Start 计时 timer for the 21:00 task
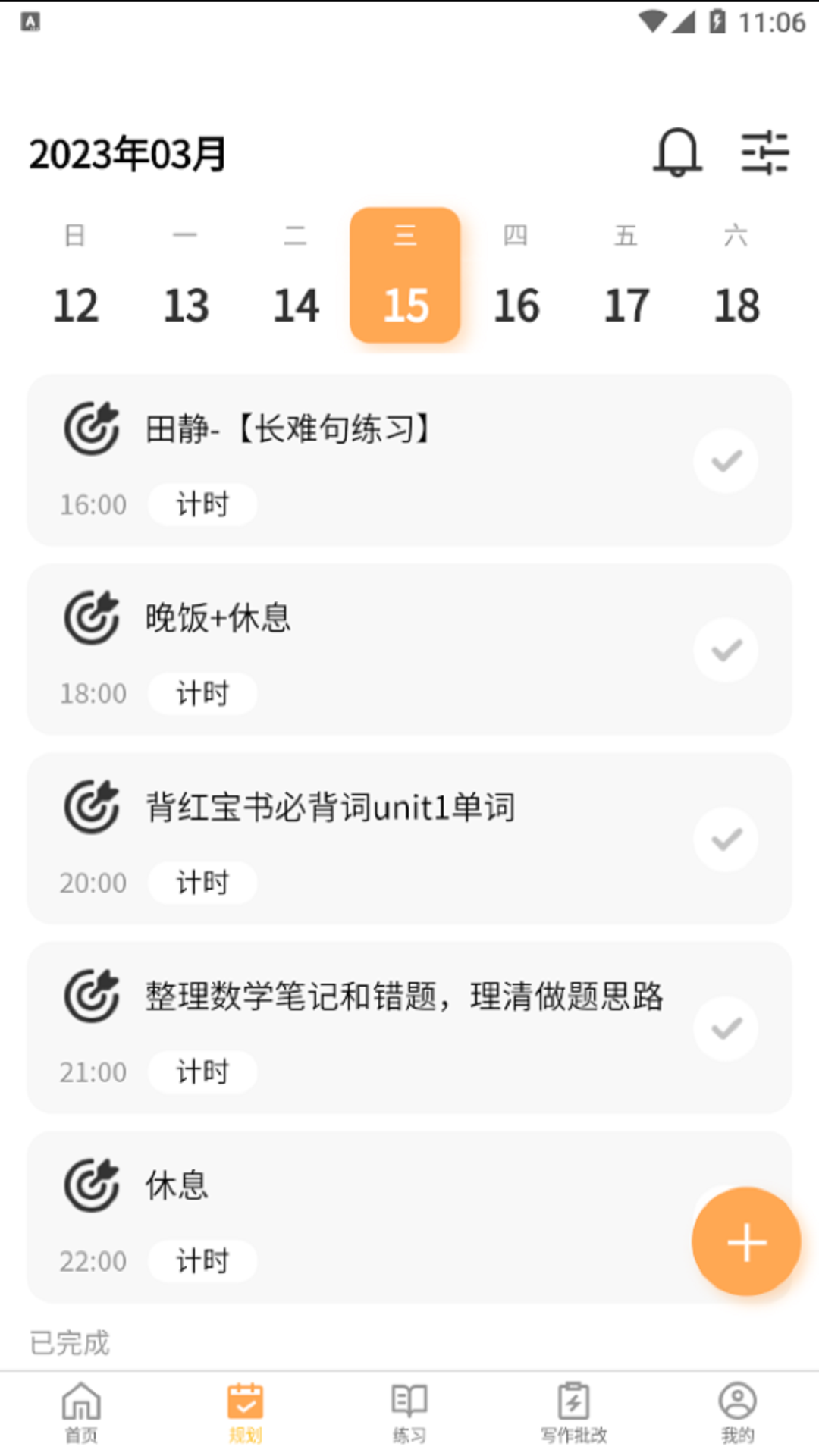 (x=202, y=1072)
